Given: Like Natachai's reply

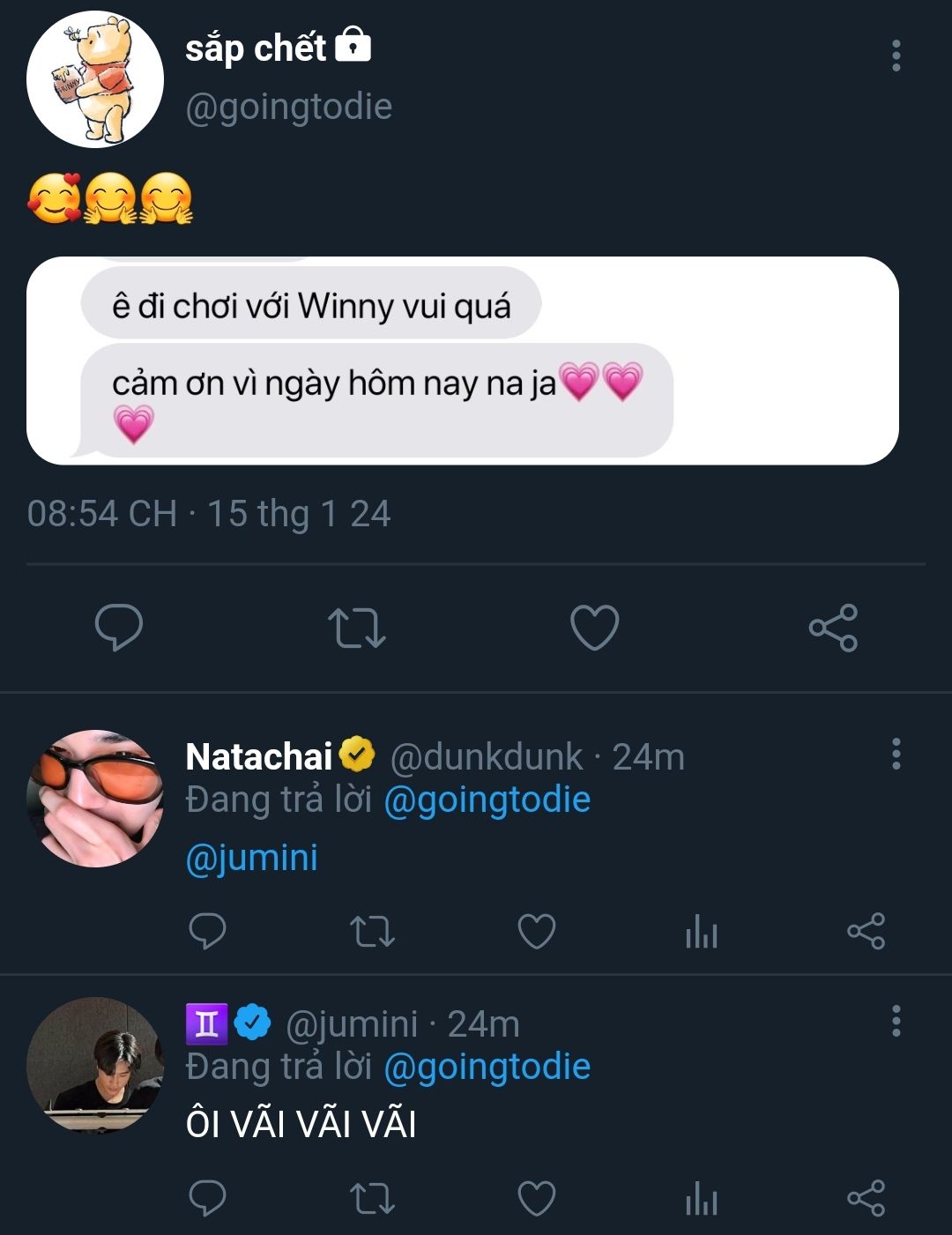Looking at the screenshot, I should point(536,931).
